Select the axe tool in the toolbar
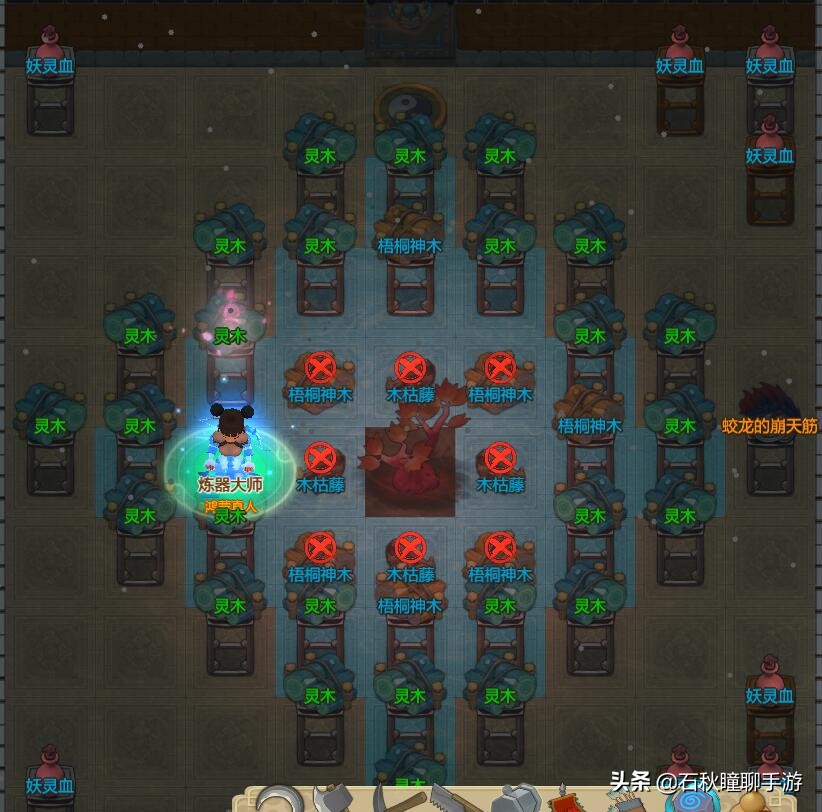 [x=332, y=801]
